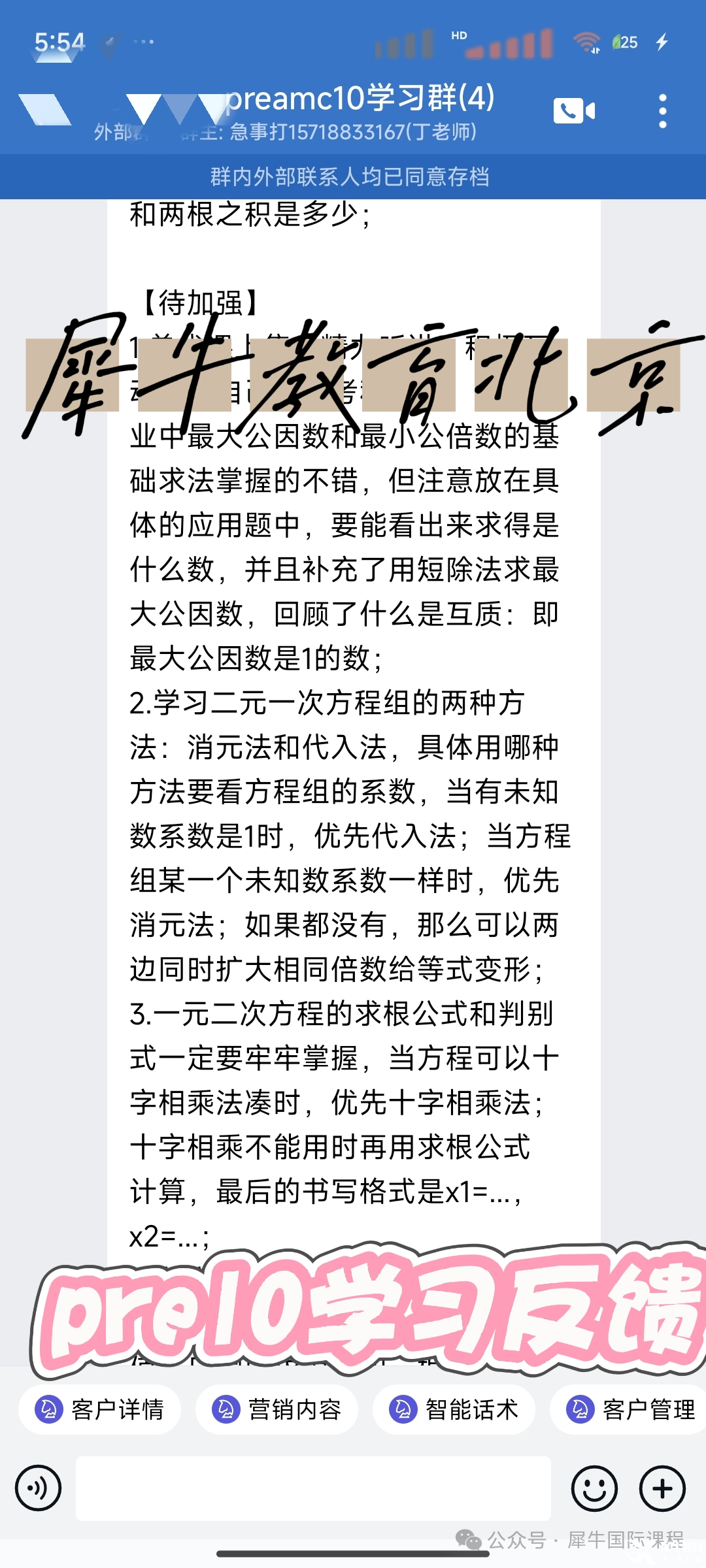Select the 智能话术 chip
The width and height of the screenshot is (706, 1568).
454,1409
